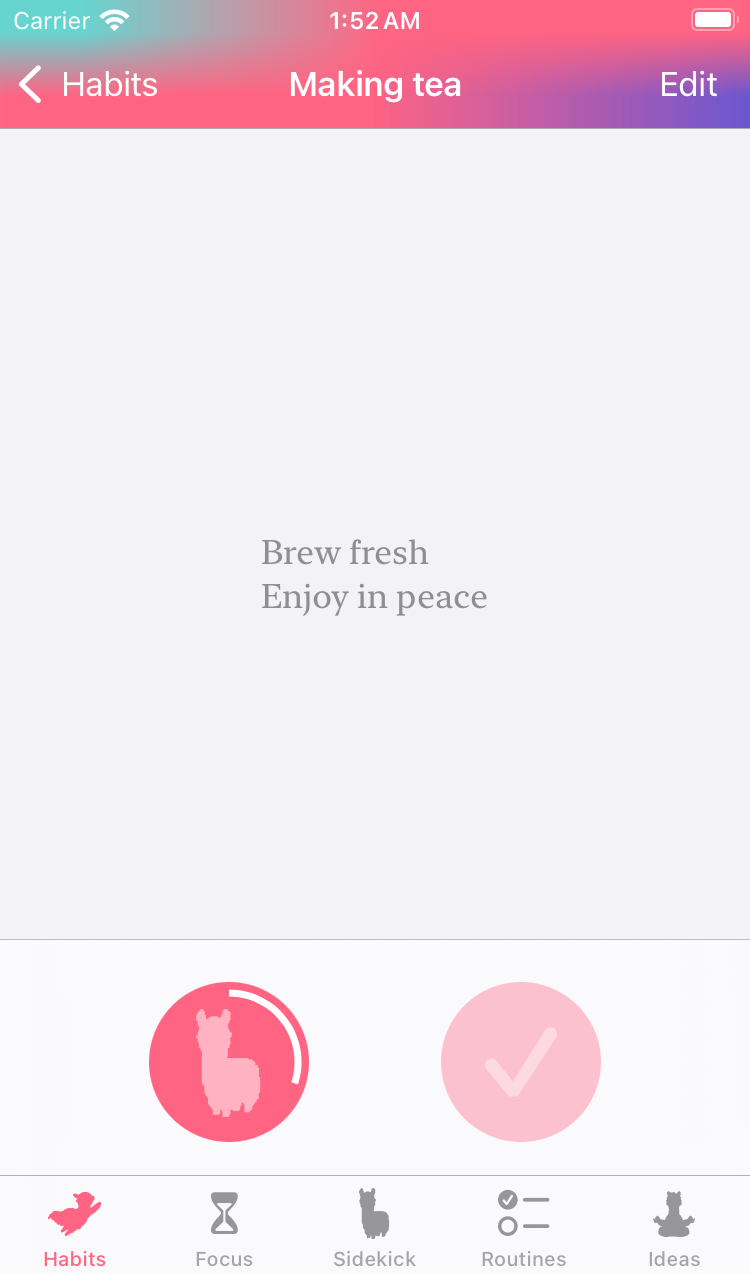
Task: Go to the Ideas tab
Action: (x=674, y=1228)
